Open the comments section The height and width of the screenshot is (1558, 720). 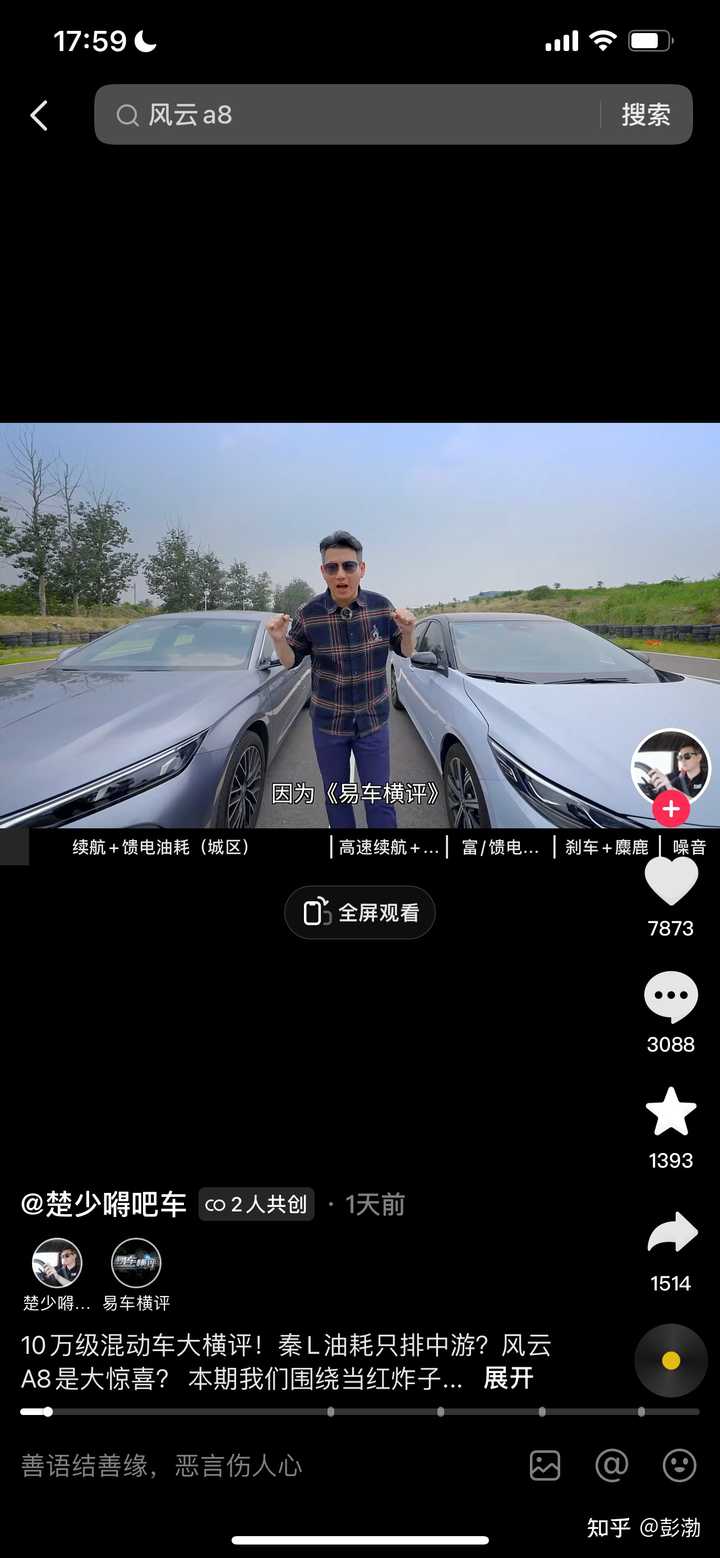click(670, 997)
